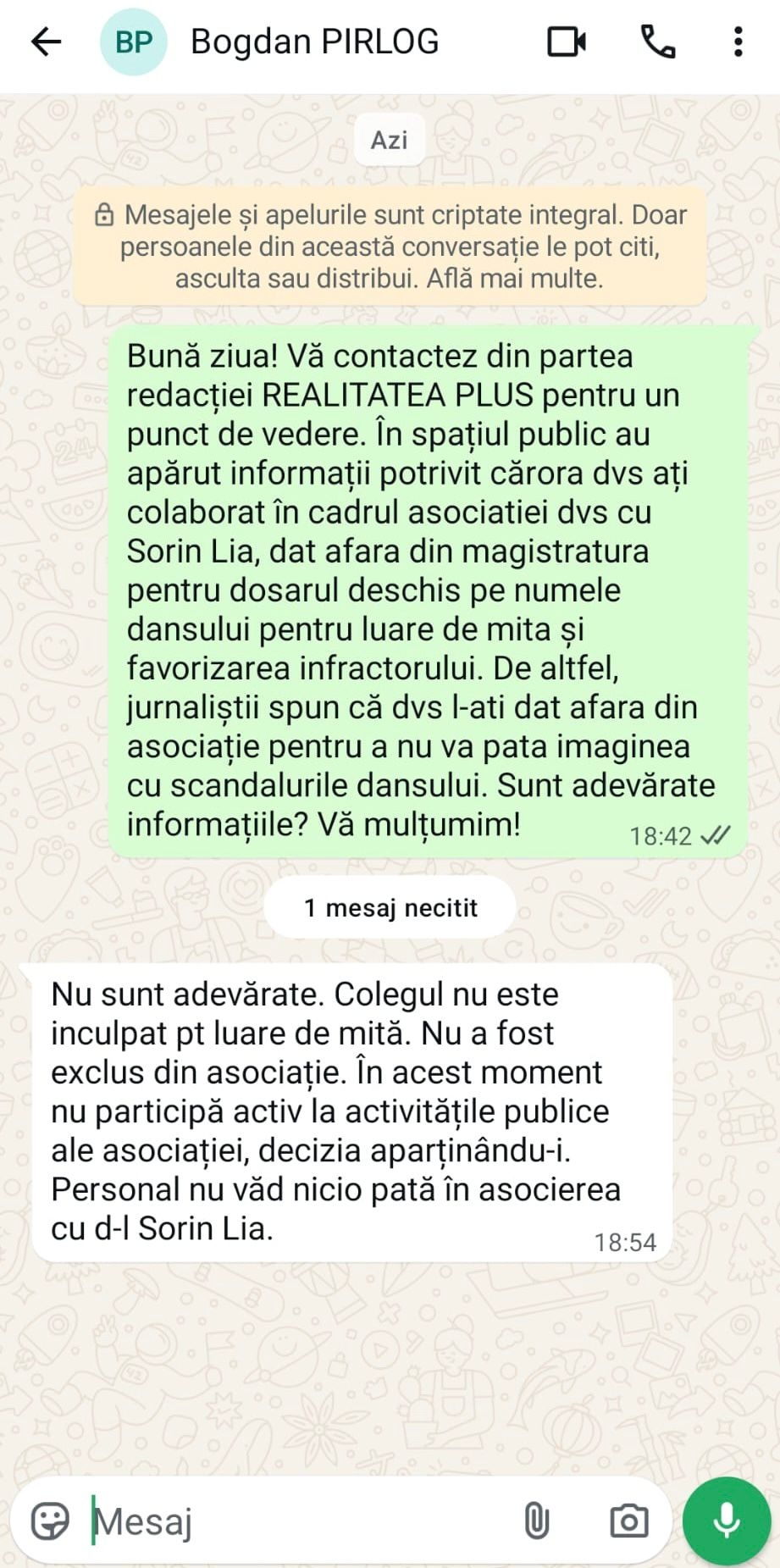This screenshot has width=780, height=1568.
Task: Open the encryption notice to learn more
Action: pyautogui.click(x=390, y=247)
